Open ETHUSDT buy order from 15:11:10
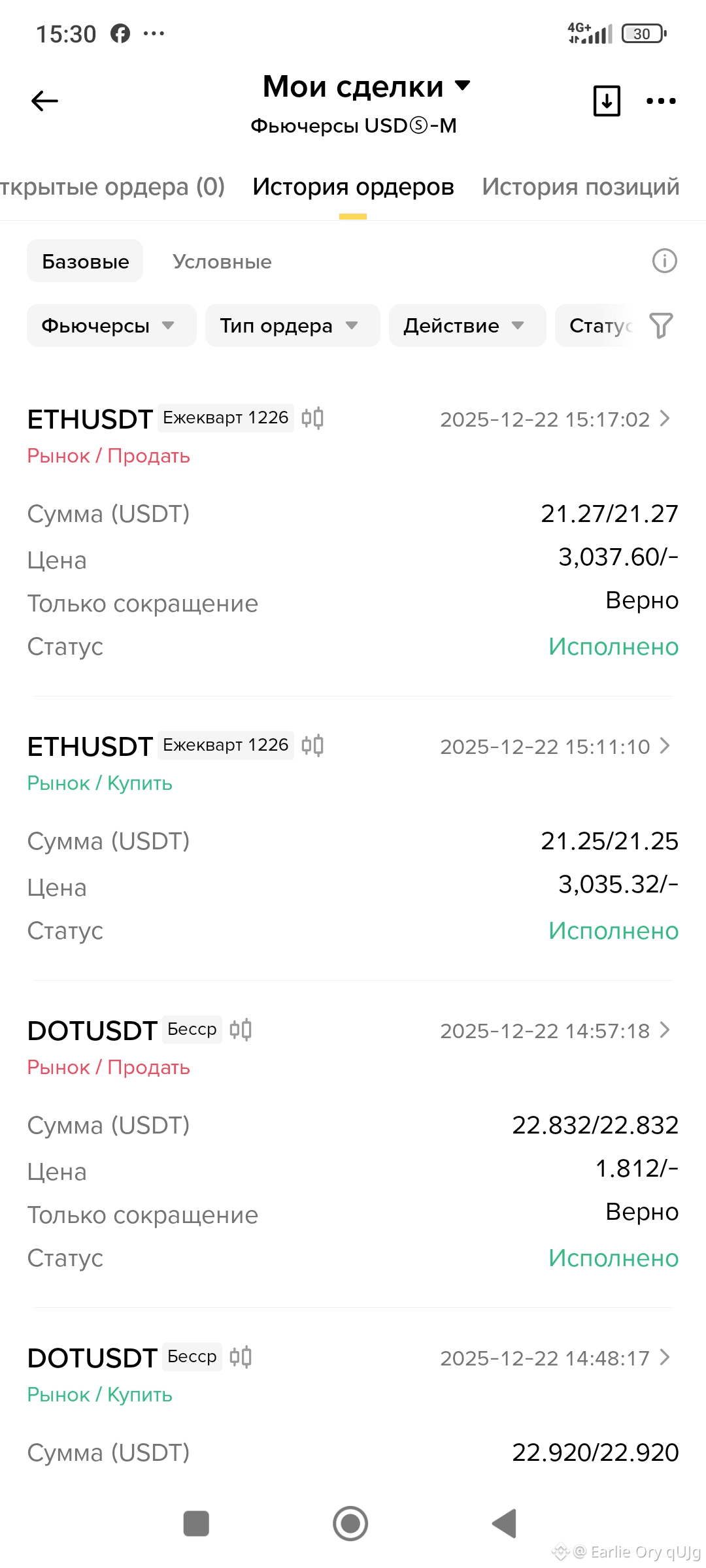This screenshot has width=706, height=1568. (665, 746)
